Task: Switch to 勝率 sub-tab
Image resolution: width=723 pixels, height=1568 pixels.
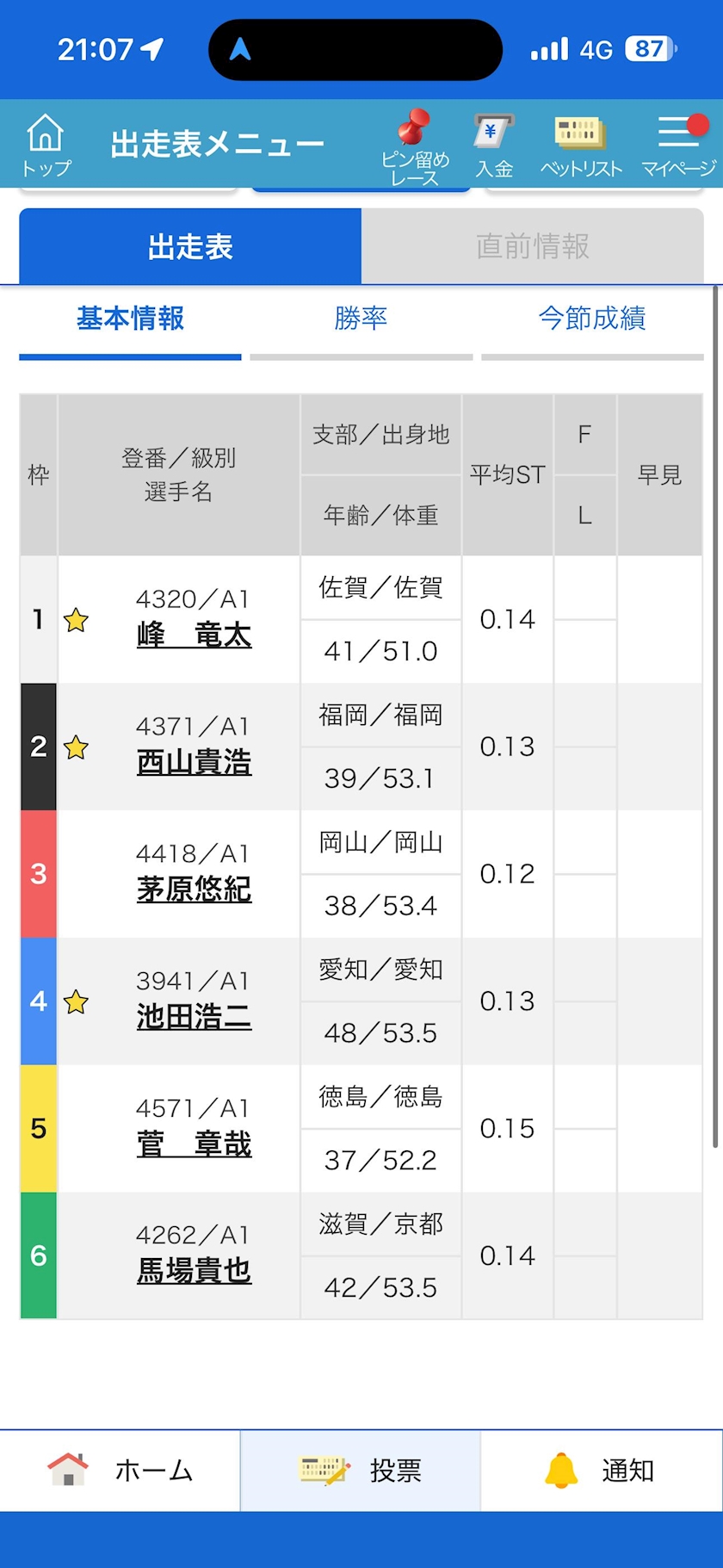Action: pyautogui.click(x=361, y=319)
